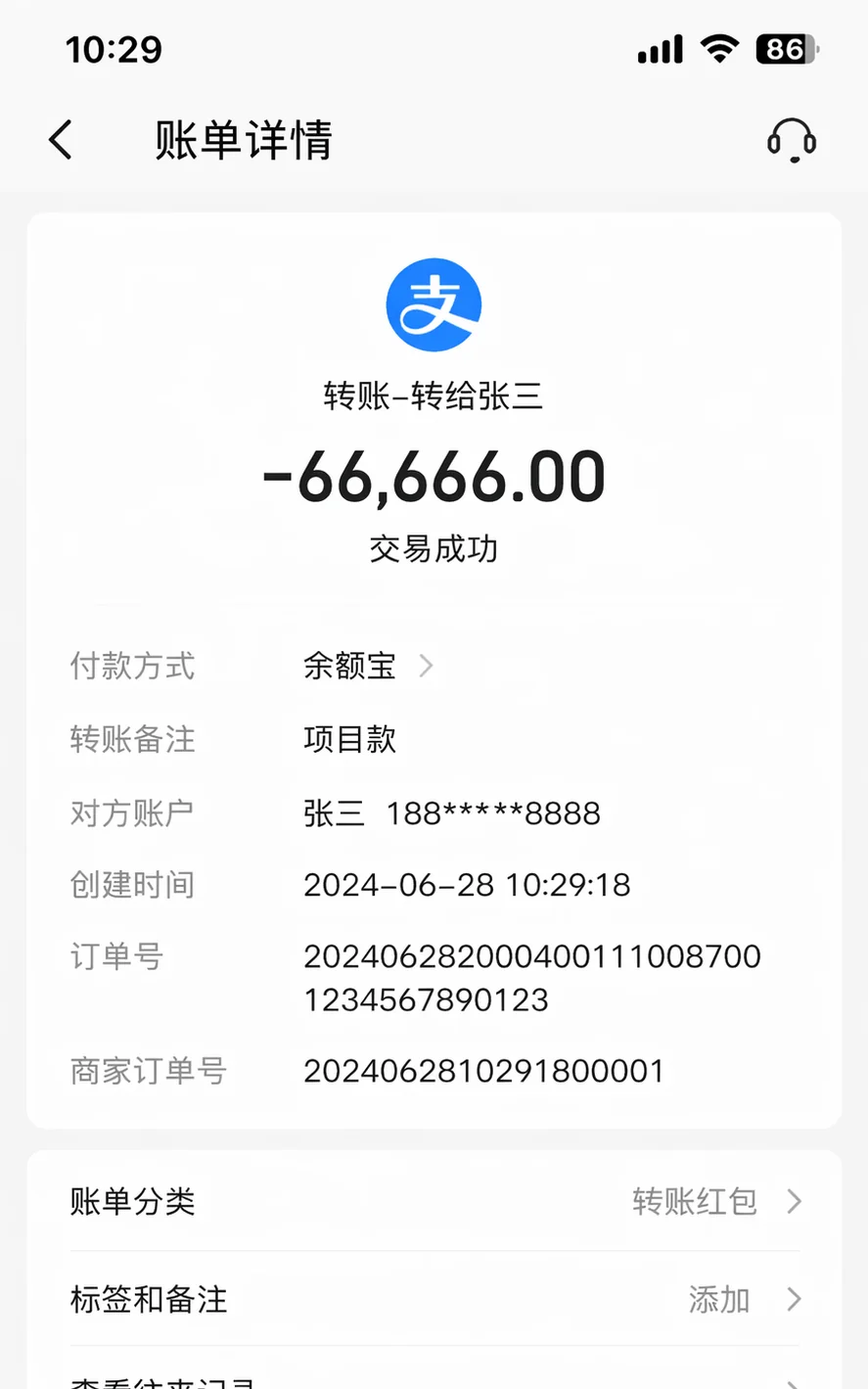Tap the WiFi icon in the status bar
The image size is (868, 1389).
coord(721,49)
